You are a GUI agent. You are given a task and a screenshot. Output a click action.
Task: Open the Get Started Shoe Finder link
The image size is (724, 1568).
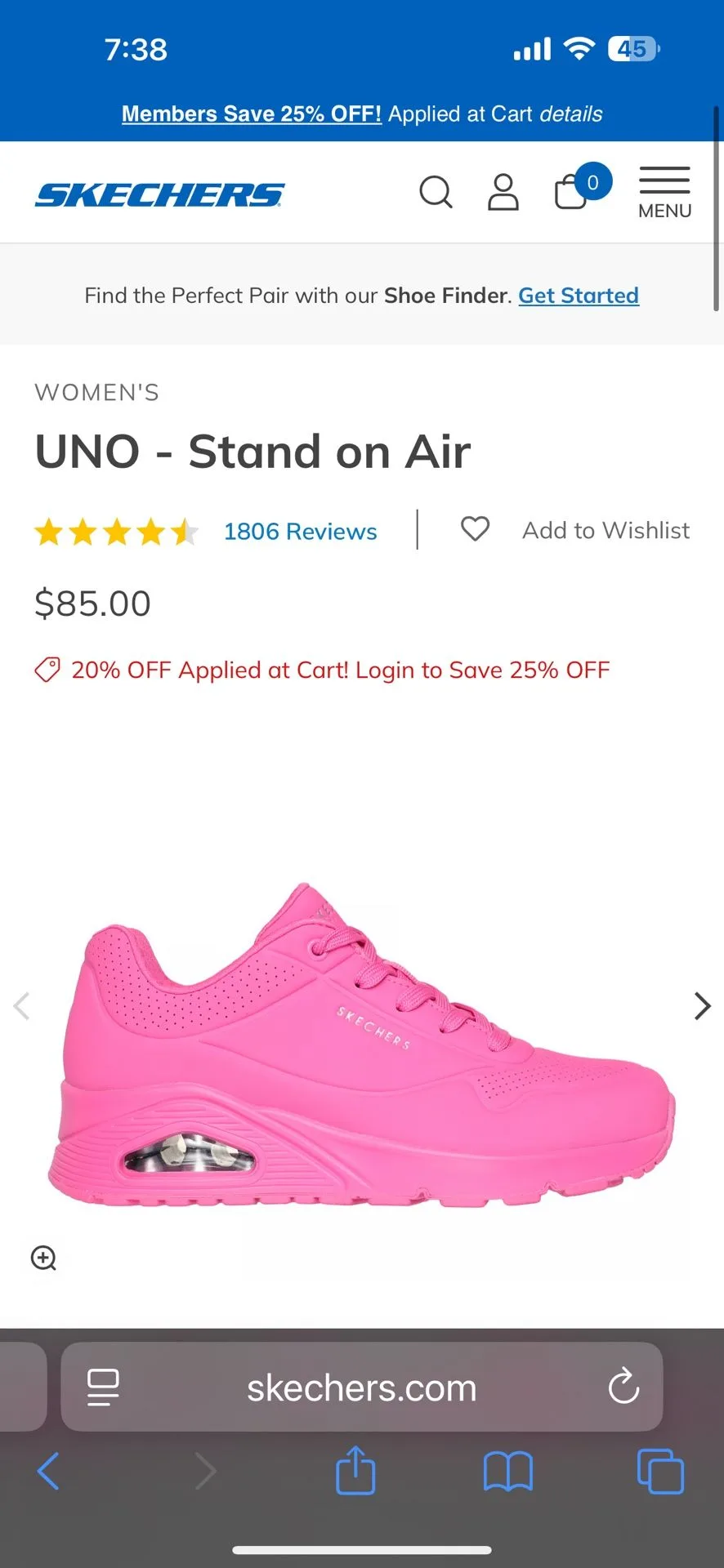579,296
